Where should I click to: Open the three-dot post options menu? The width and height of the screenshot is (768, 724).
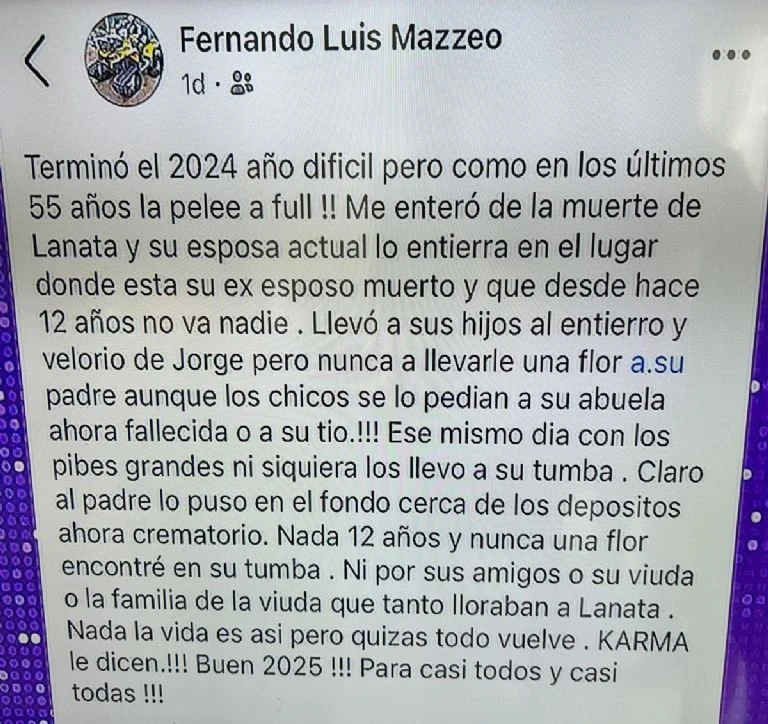[x=731, y=56]
